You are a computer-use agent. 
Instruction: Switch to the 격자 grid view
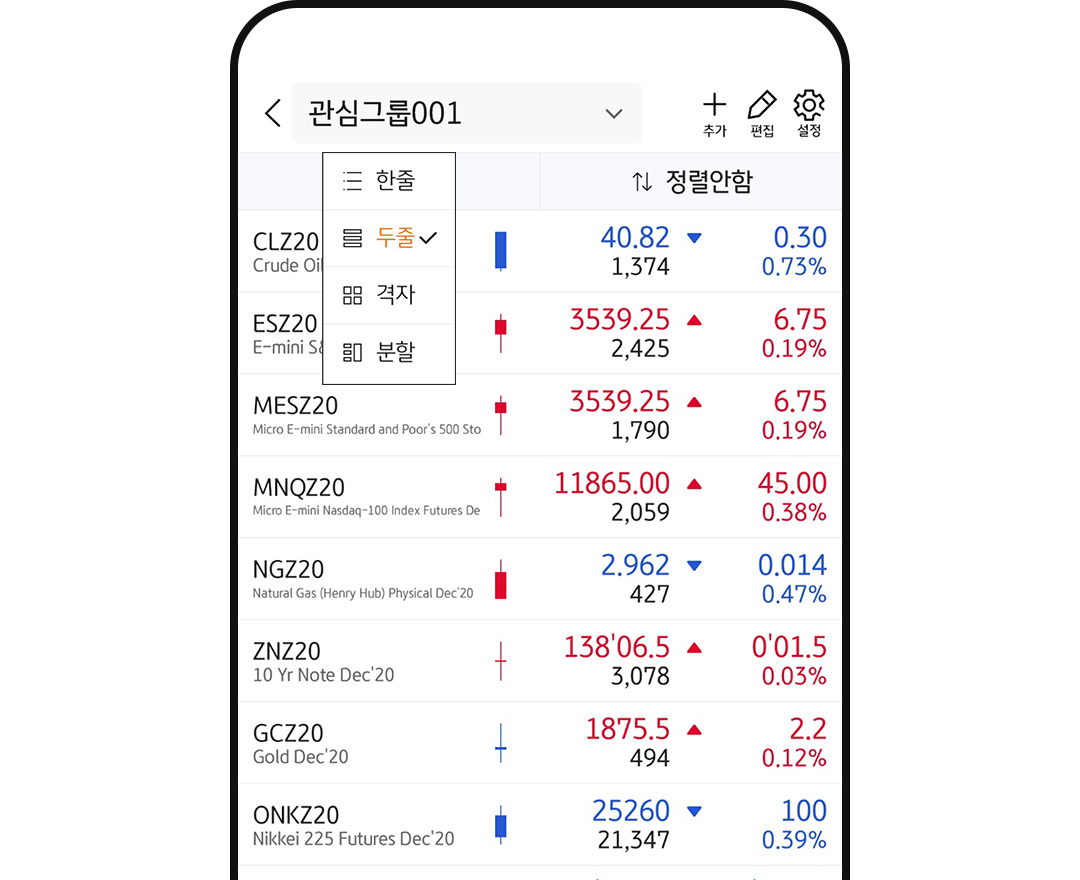pos(389,295)
